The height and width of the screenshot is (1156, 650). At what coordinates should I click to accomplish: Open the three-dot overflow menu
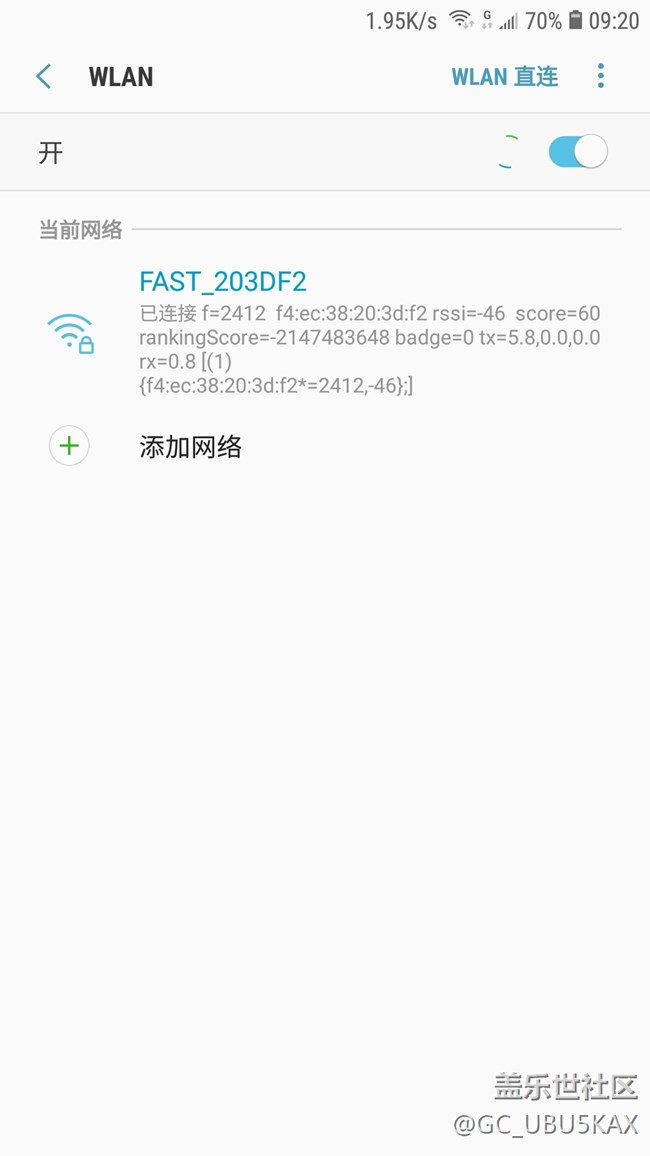coord(601,76)
